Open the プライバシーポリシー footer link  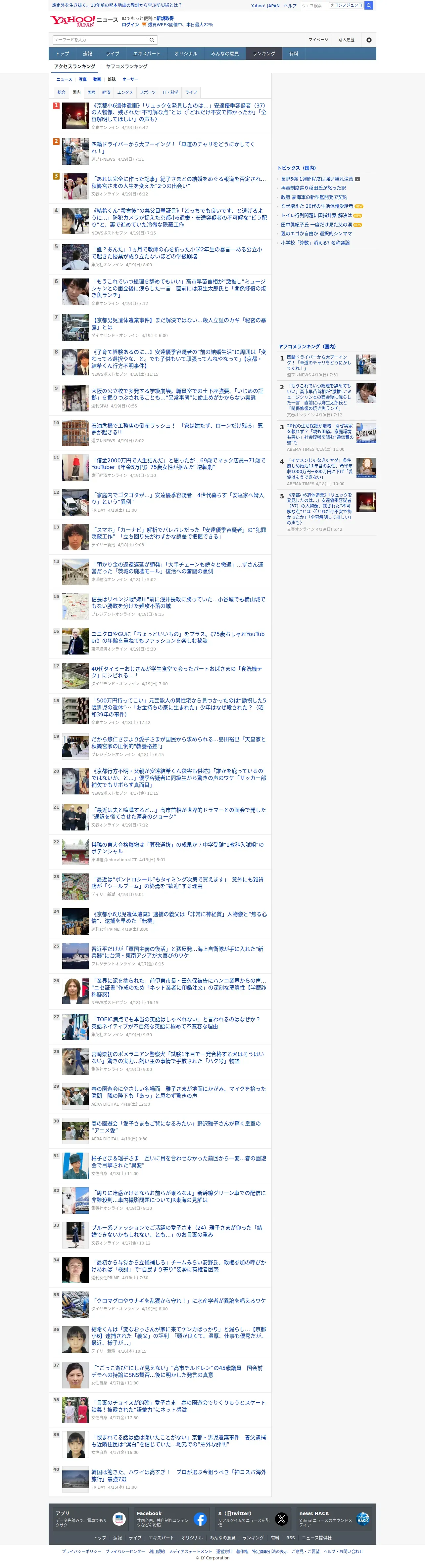(81, 1551)
